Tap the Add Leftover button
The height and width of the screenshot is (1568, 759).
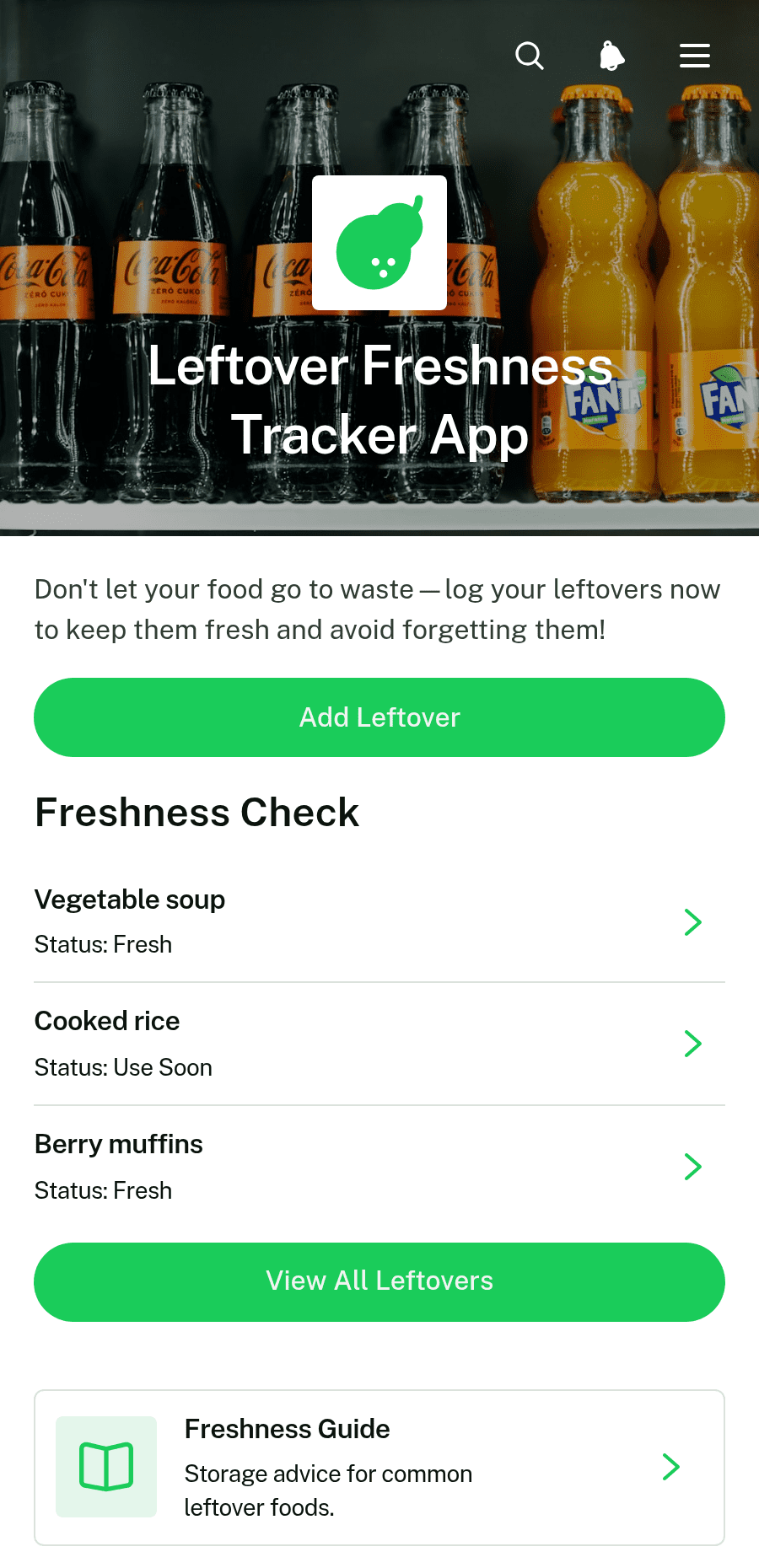point(379,717)
